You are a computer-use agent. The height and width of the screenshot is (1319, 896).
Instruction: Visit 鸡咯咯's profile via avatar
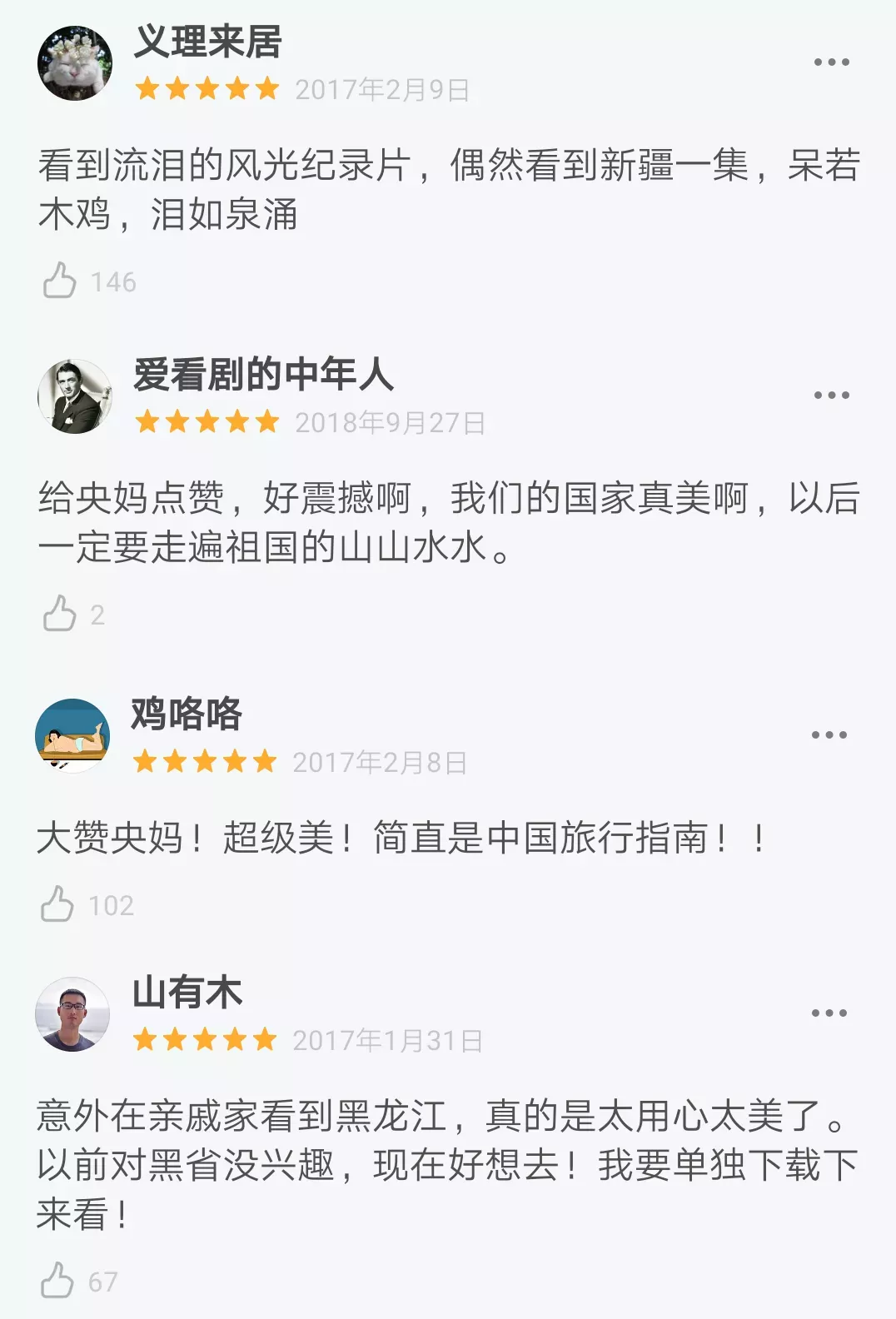pos(72,736)
